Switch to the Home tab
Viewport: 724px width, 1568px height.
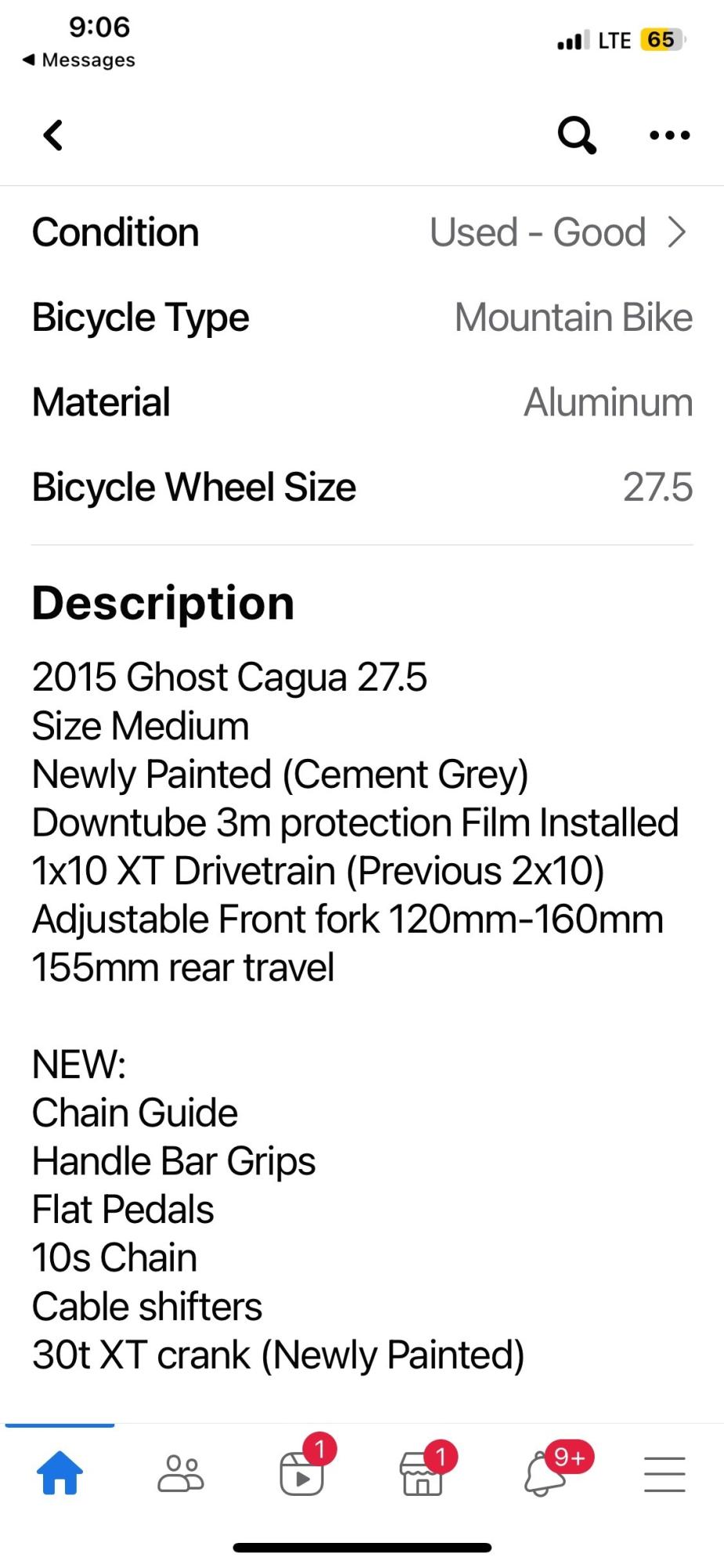60,1473
